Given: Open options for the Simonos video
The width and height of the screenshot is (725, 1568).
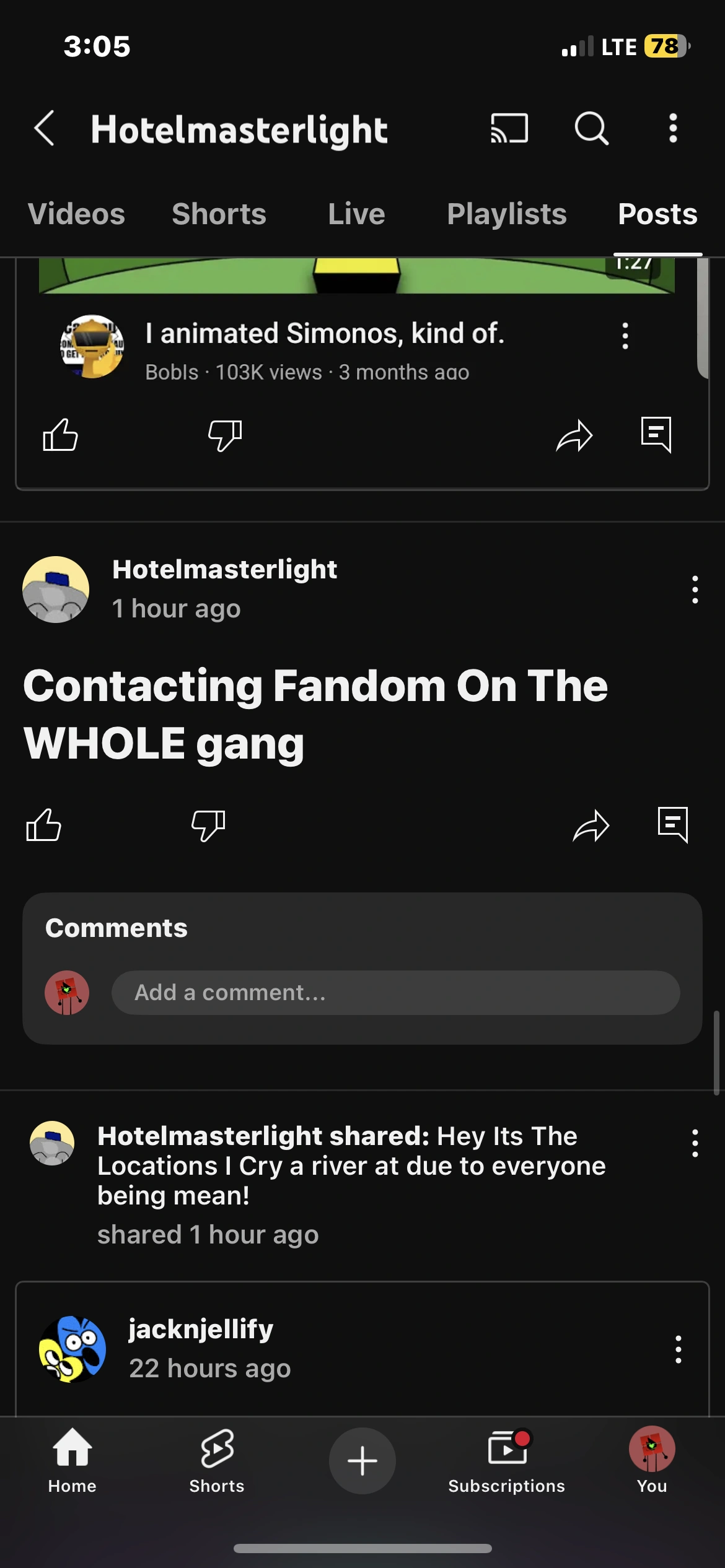Looking at the screenshot, I should pyautogui.click(x=625, y=336).
